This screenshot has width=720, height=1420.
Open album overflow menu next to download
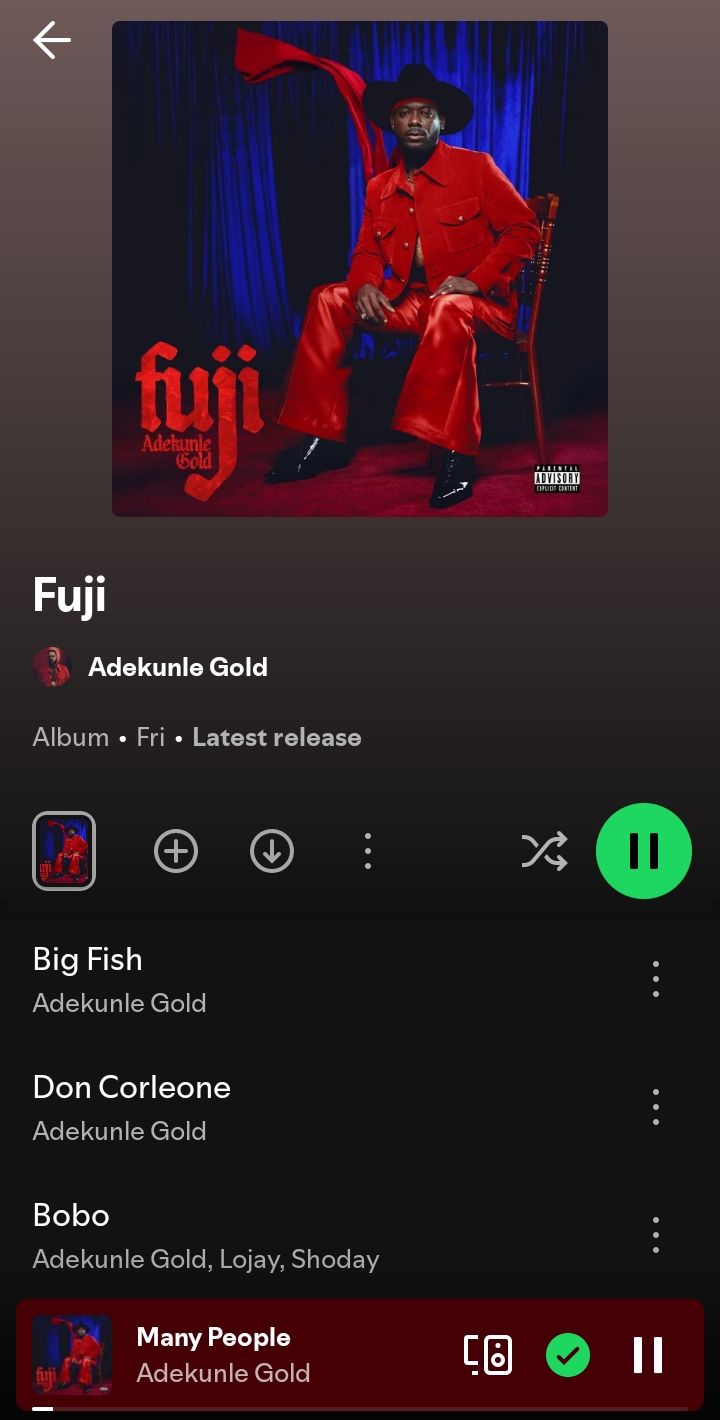coord(368,851)
